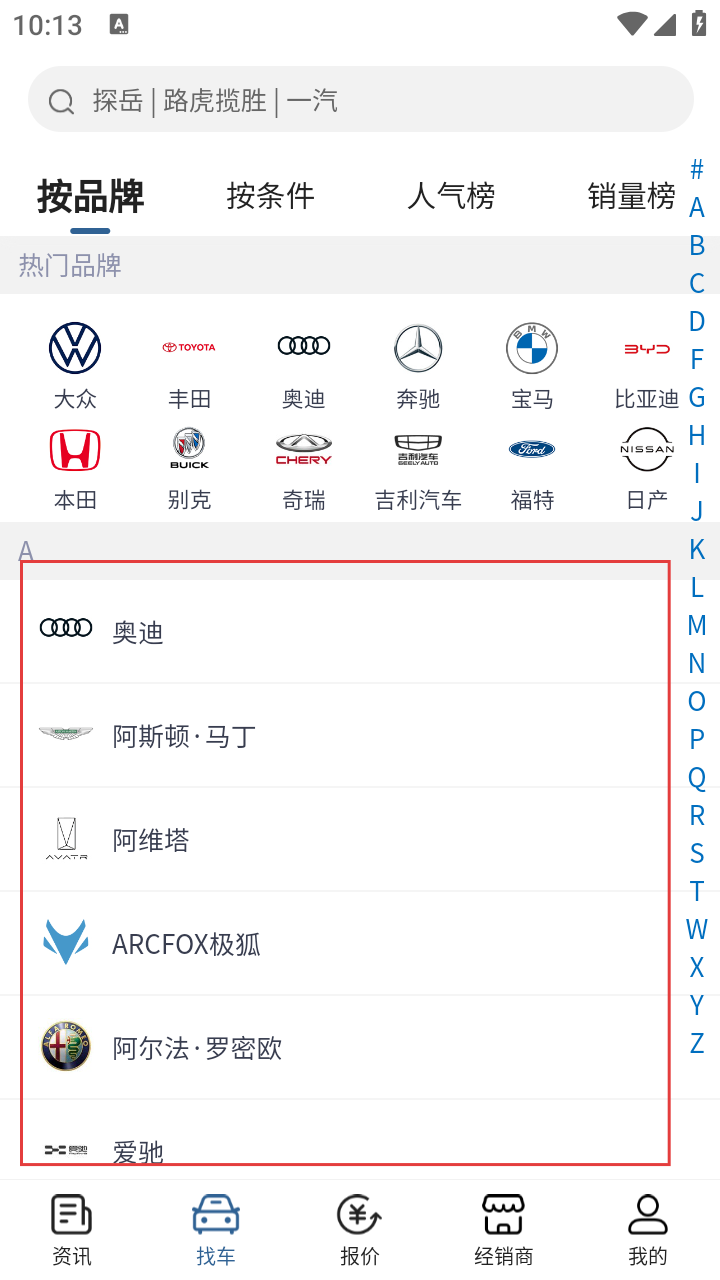The image size is (720, 1280).
Task: Go to the 我的 profile tab
Action: 648,1230
